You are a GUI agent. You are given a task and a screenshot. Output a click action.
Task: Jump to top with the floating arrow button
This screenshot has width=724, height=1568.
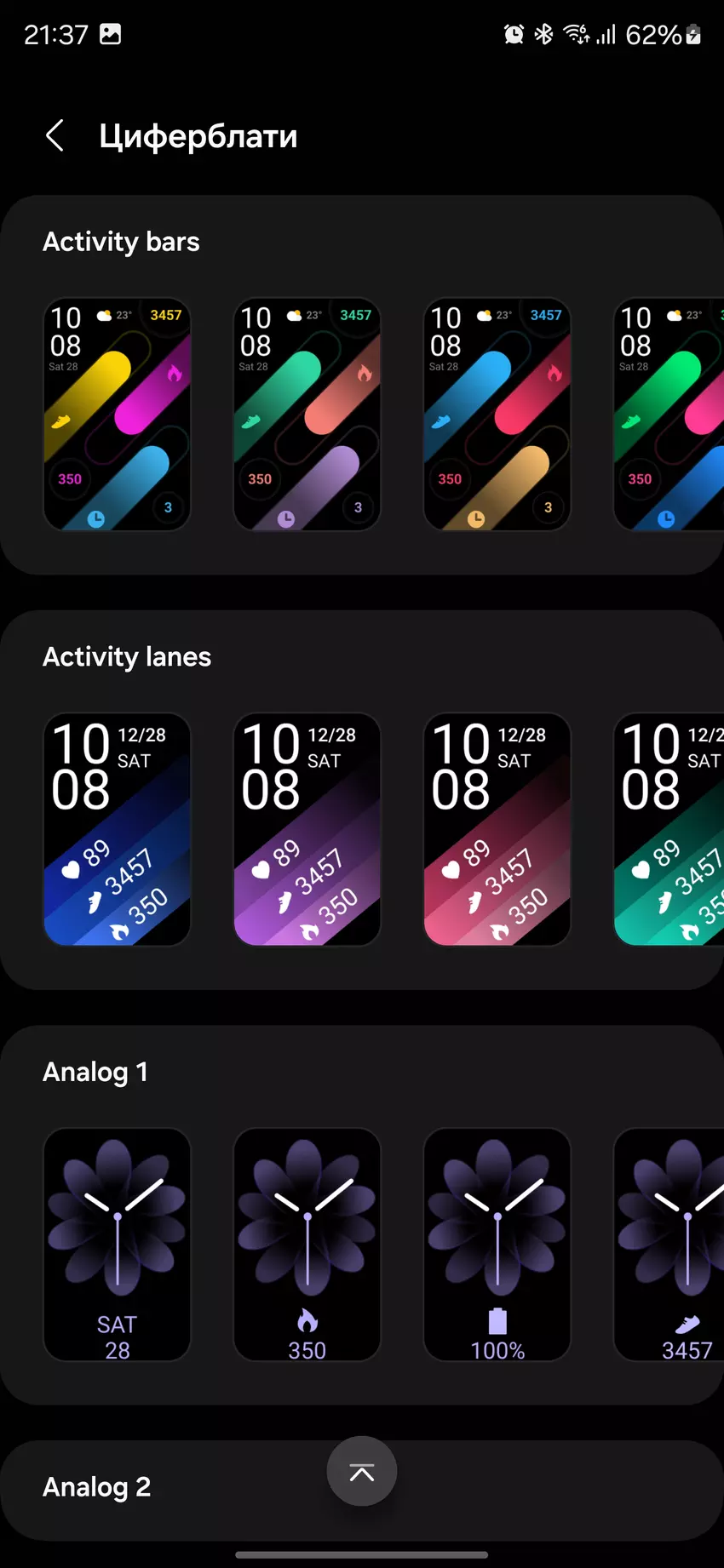(x=362, y=1471)
